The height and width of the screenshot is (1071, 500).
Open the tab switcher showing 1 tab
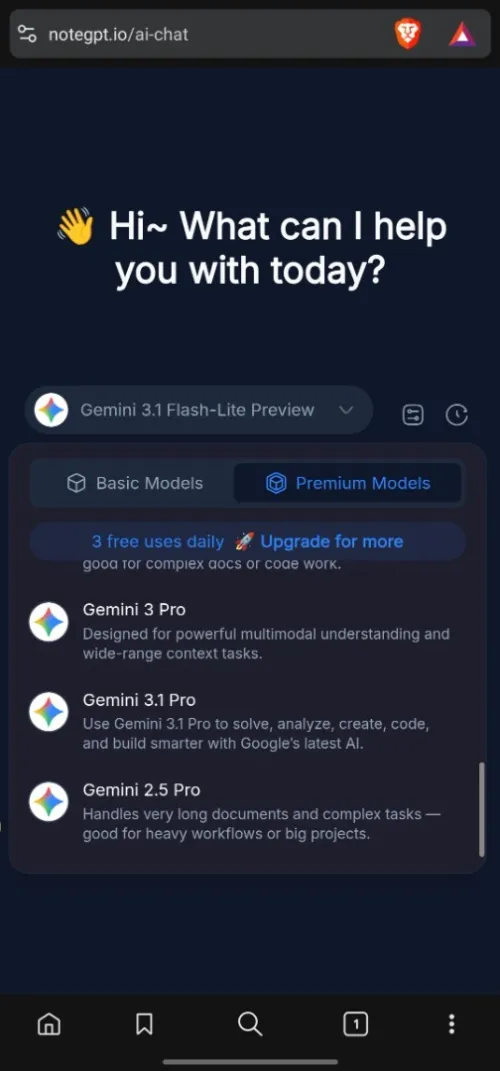click(355, 1023)
